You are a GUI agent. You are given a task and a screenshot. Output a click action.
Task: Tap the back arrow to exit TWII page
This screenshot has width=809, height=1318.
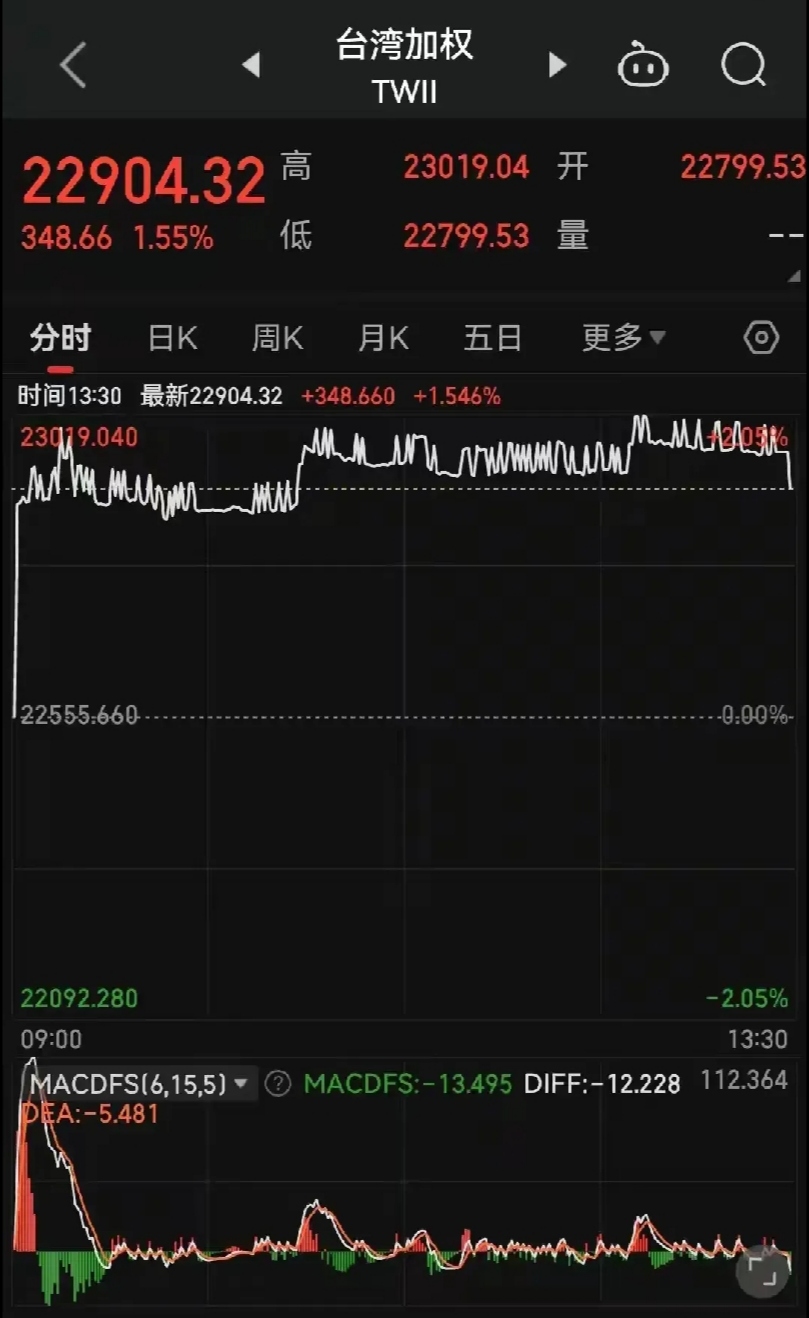pos(70,63)
